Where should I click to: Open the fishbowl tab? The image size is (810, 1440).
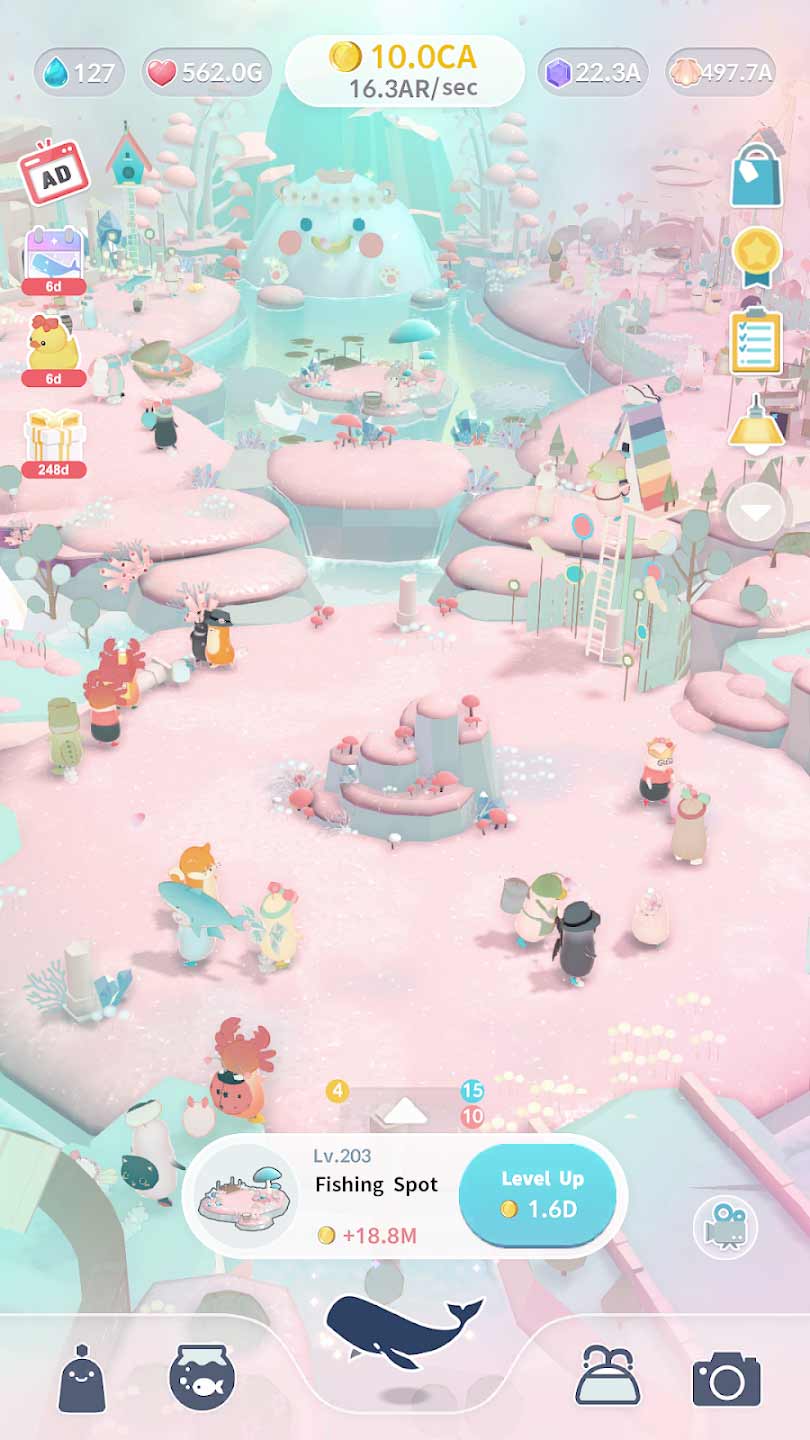pos(202,1376)
